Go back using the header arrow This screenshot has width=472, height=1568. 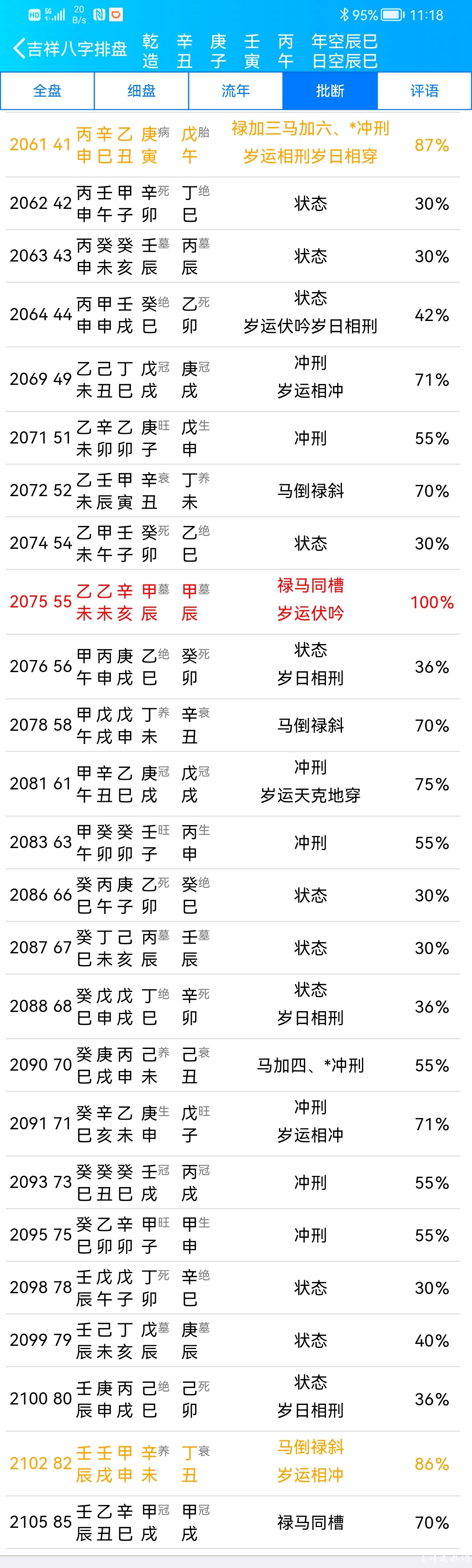pyautogui.click(x=18, y=49)
